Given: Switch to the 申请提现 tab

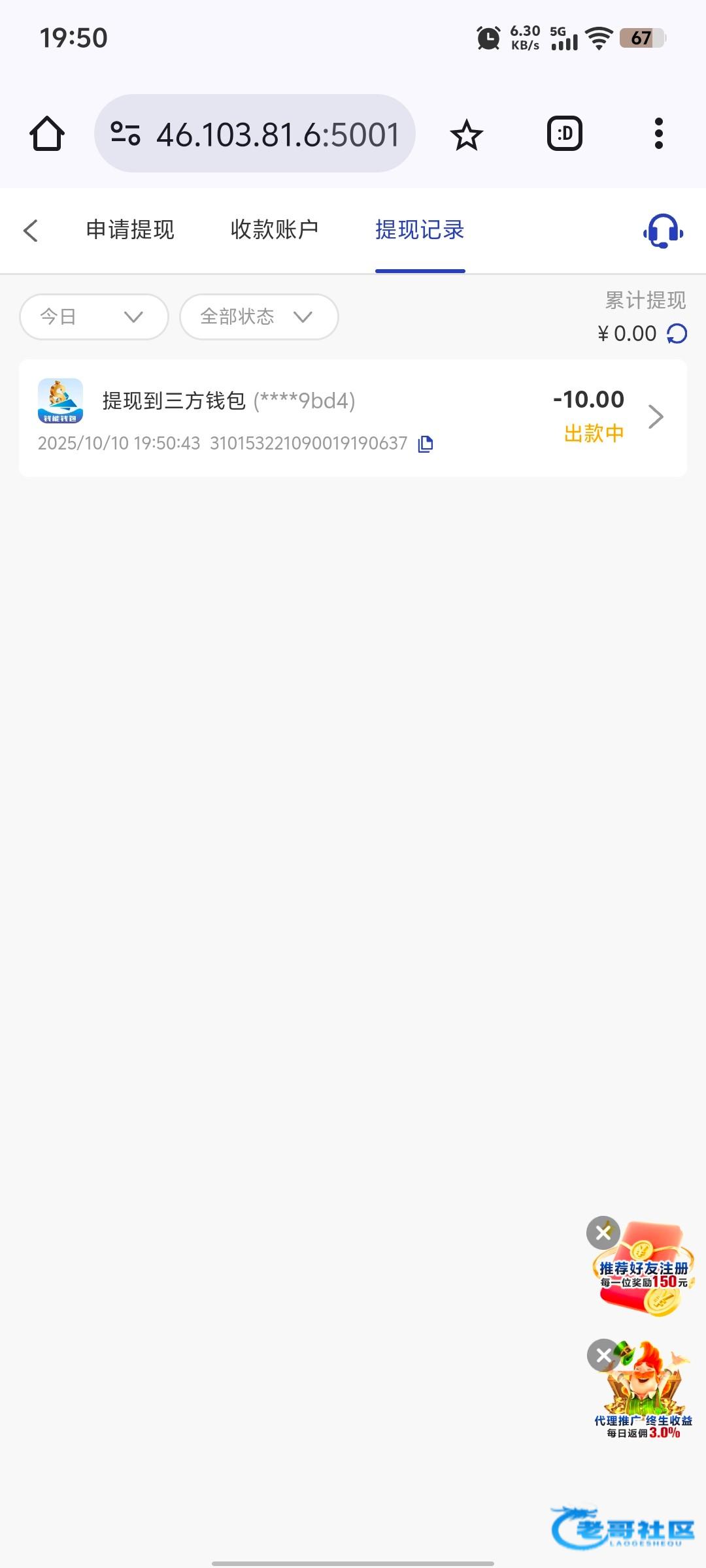Looking at the screenshot, I should click(x=130, y=230).
